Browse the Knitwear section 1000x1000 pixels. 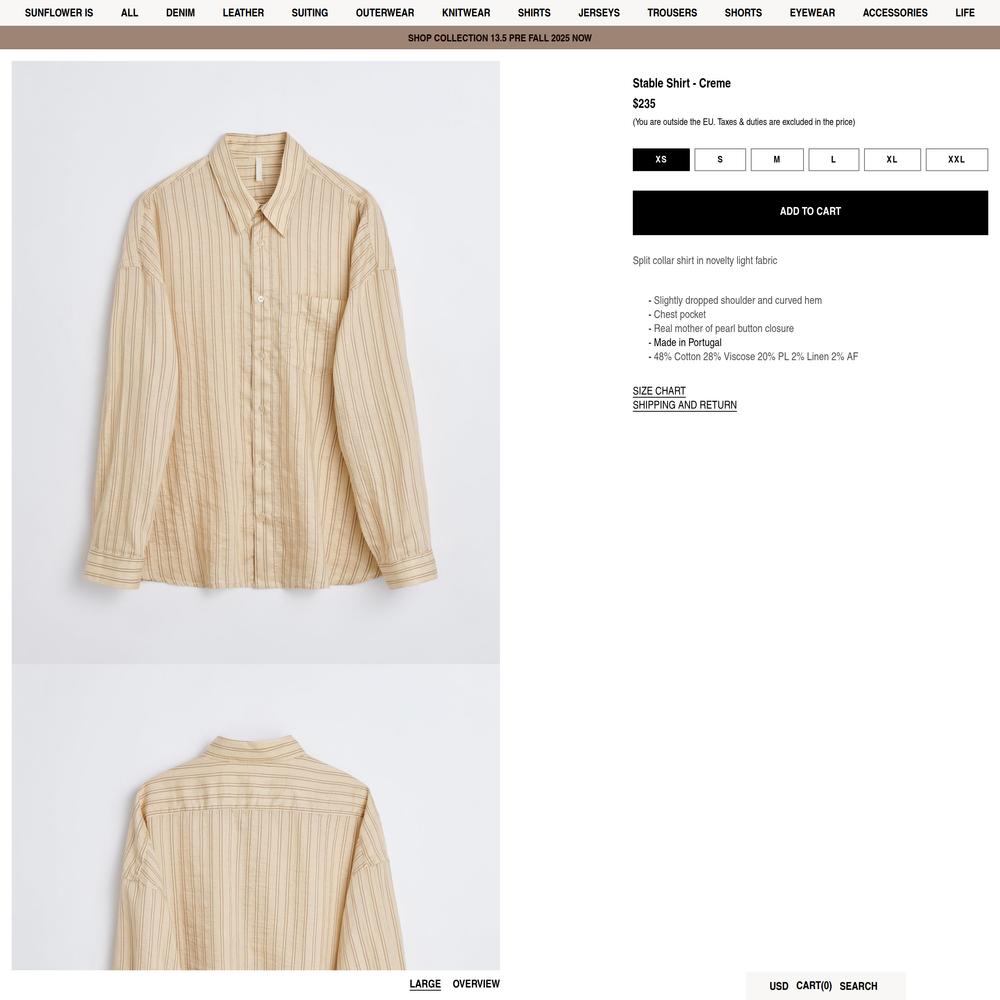tap(466, 13)
